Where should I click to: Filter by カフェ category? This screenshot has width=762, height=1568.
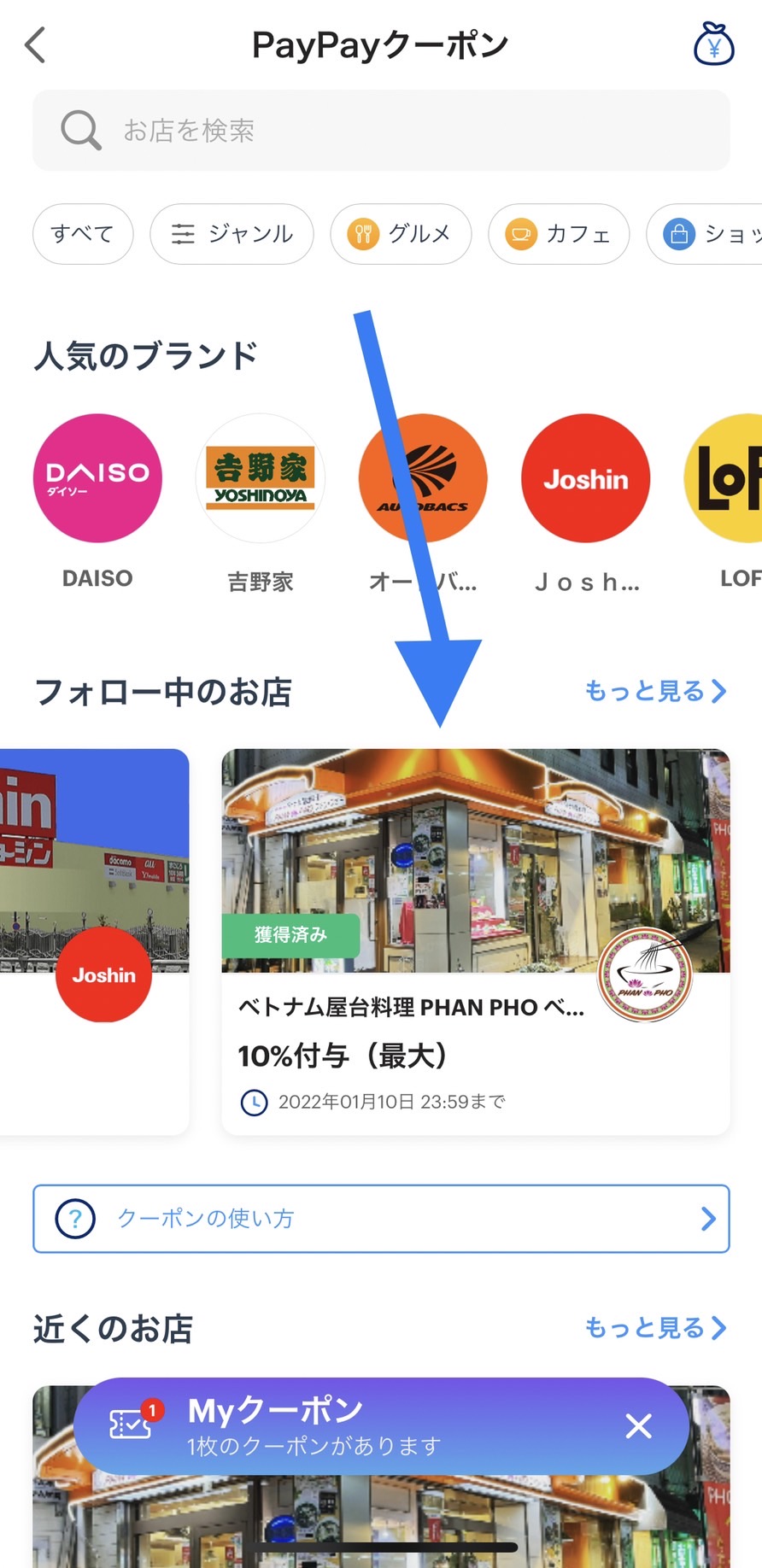click(x=559, y=234)
